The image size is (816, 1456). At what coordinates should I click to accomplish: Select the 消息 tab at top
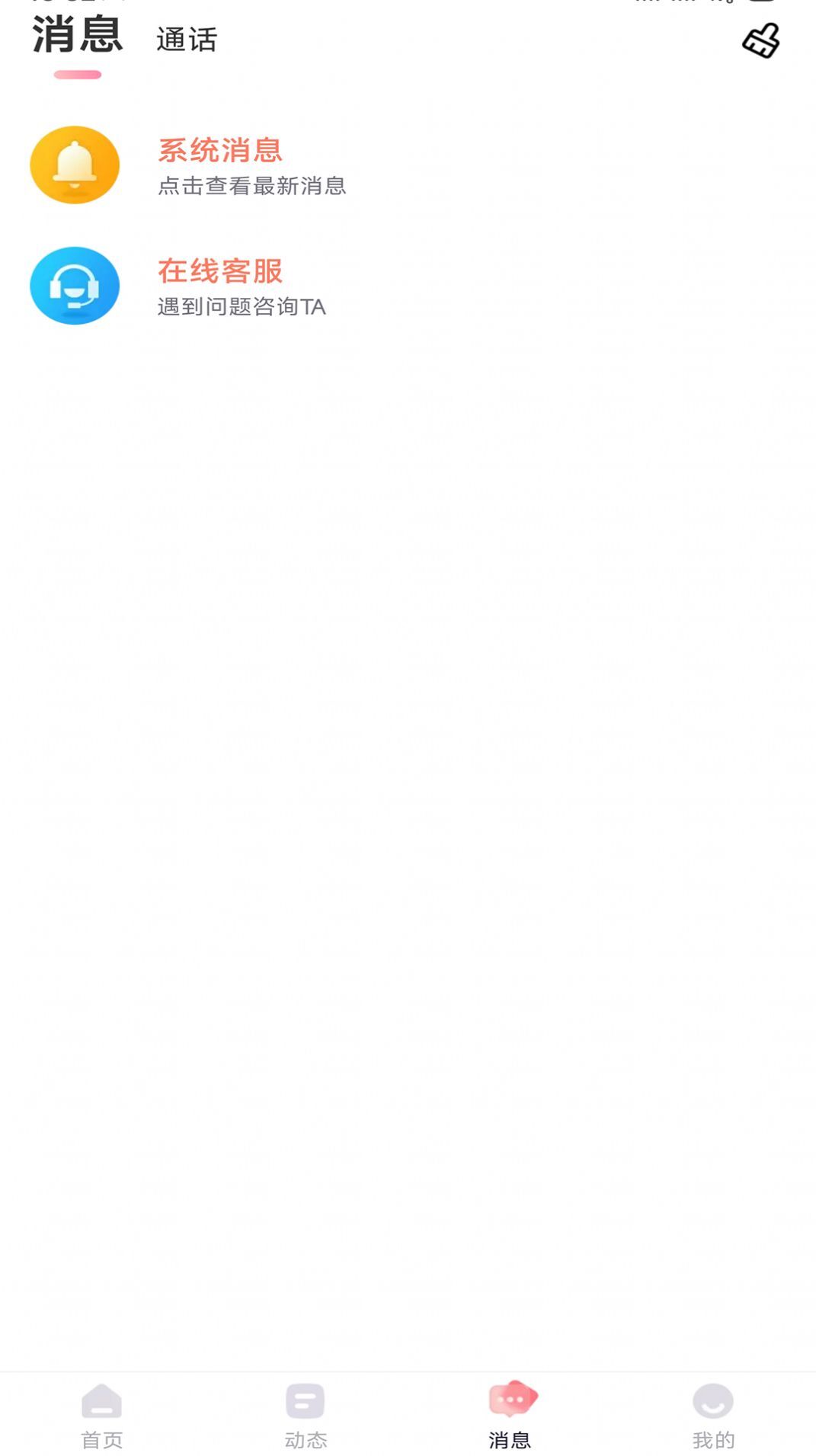pyautogui.click(x=77, y=37)
